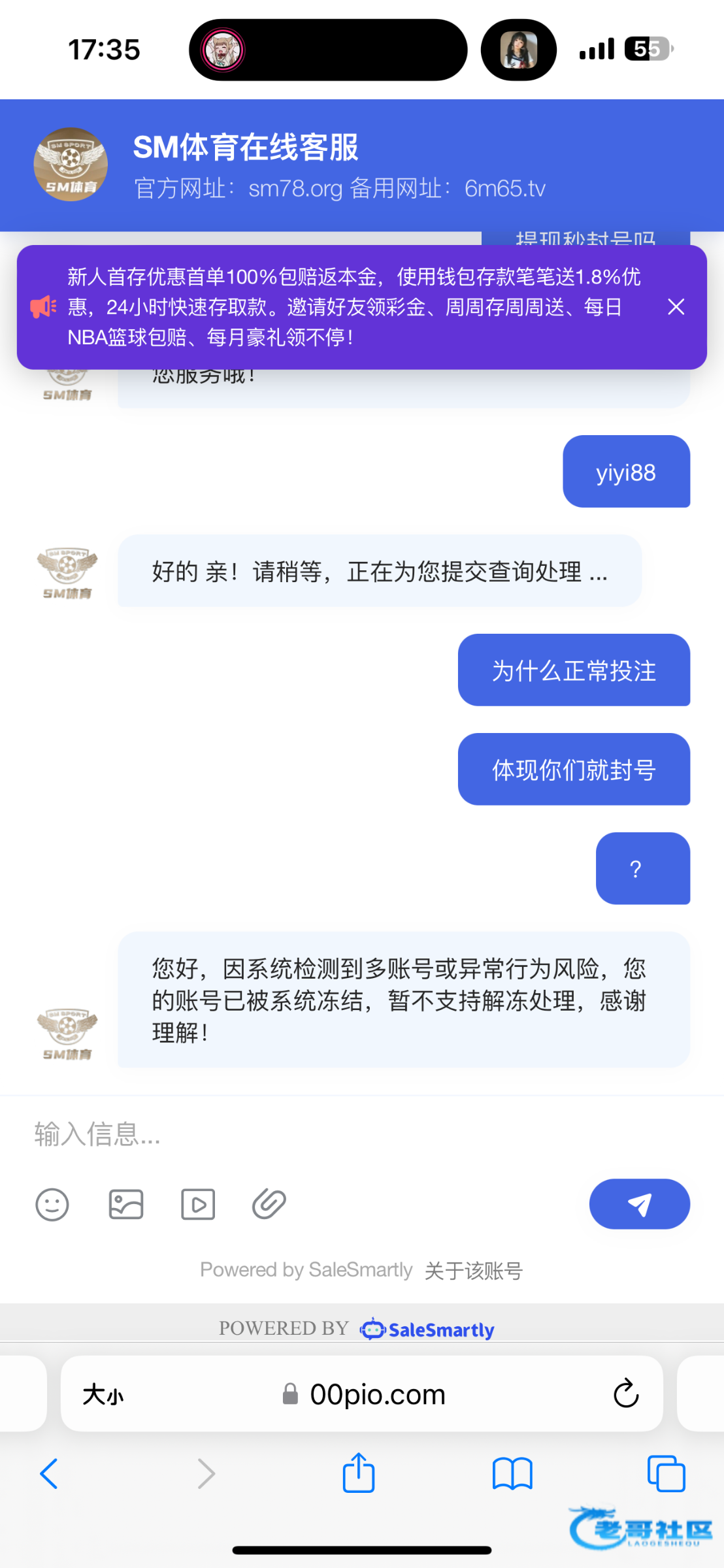724x1568 pixels.
Task: Reload the 00pio.com page
Action: tap(625, 1394)
